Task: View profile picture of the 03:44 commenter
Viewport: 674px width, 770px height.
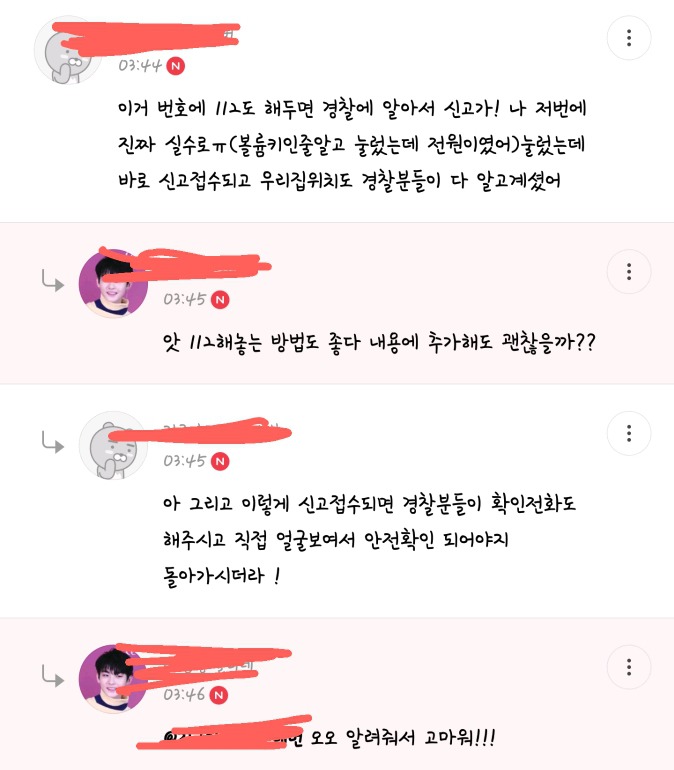Action: [68, 50]
